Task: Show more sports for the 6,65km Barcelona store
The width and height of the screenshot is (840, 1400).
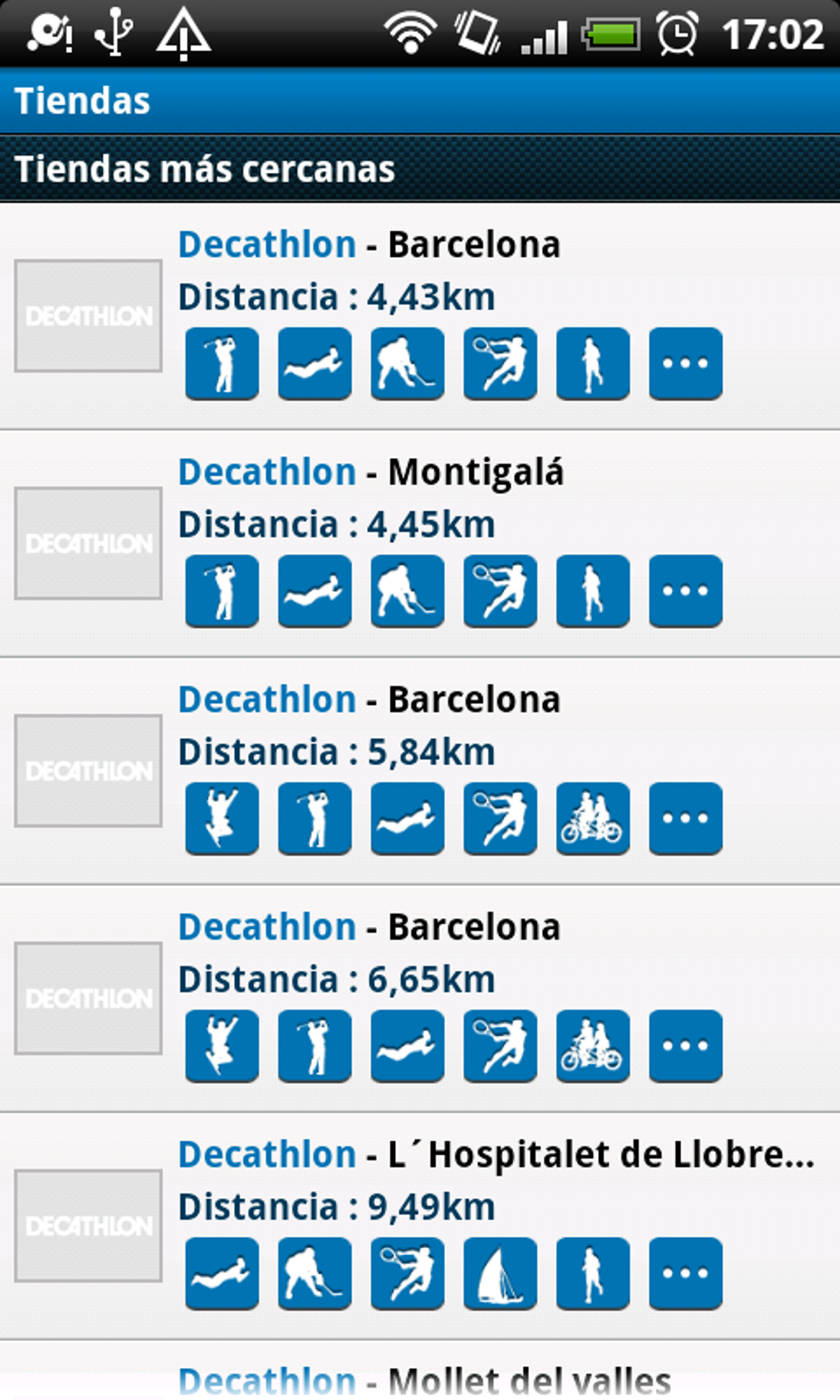Action: click(x=685, y=1046)
